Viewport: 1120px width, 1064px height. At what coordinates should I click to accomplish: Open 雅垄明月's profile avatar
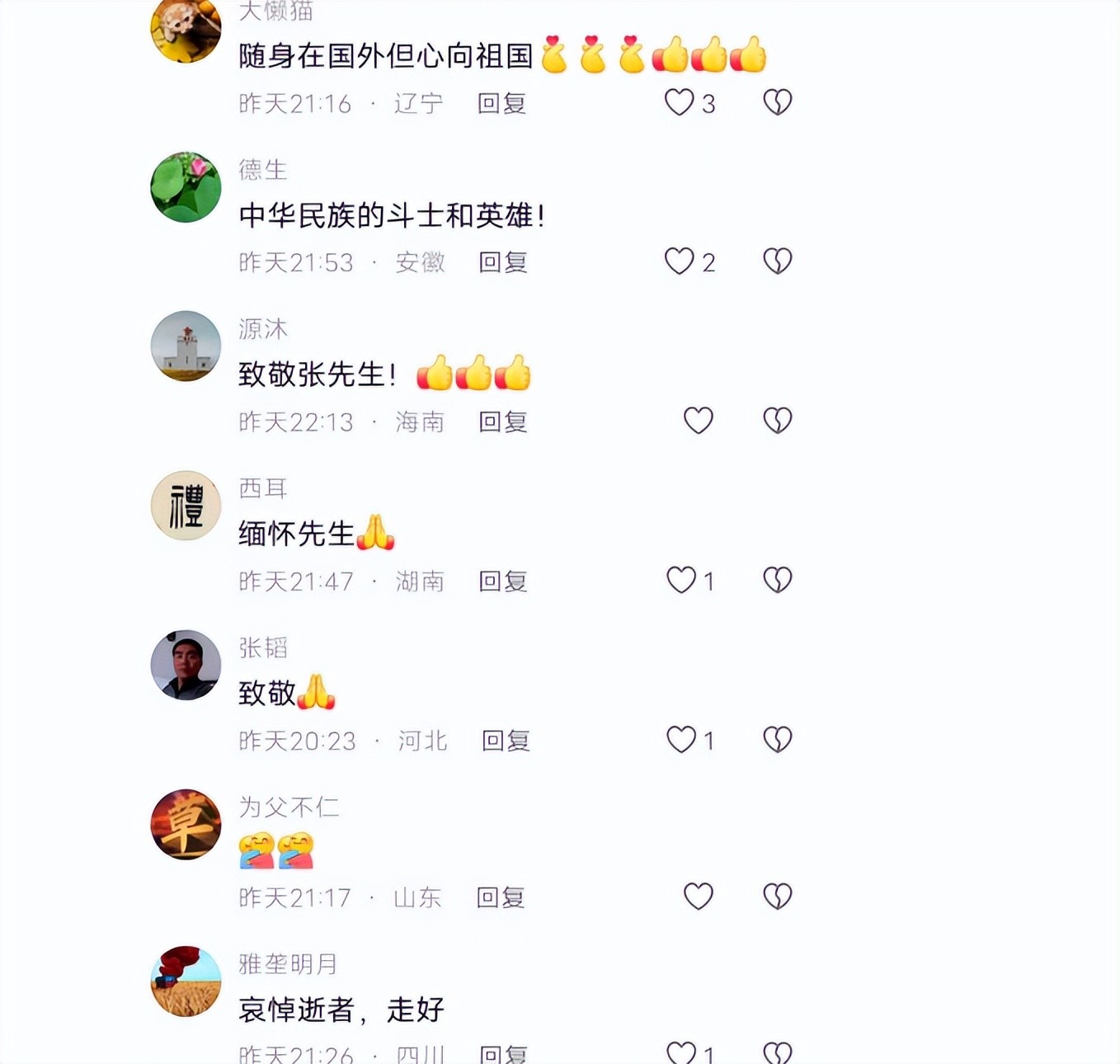coord(186,982)
